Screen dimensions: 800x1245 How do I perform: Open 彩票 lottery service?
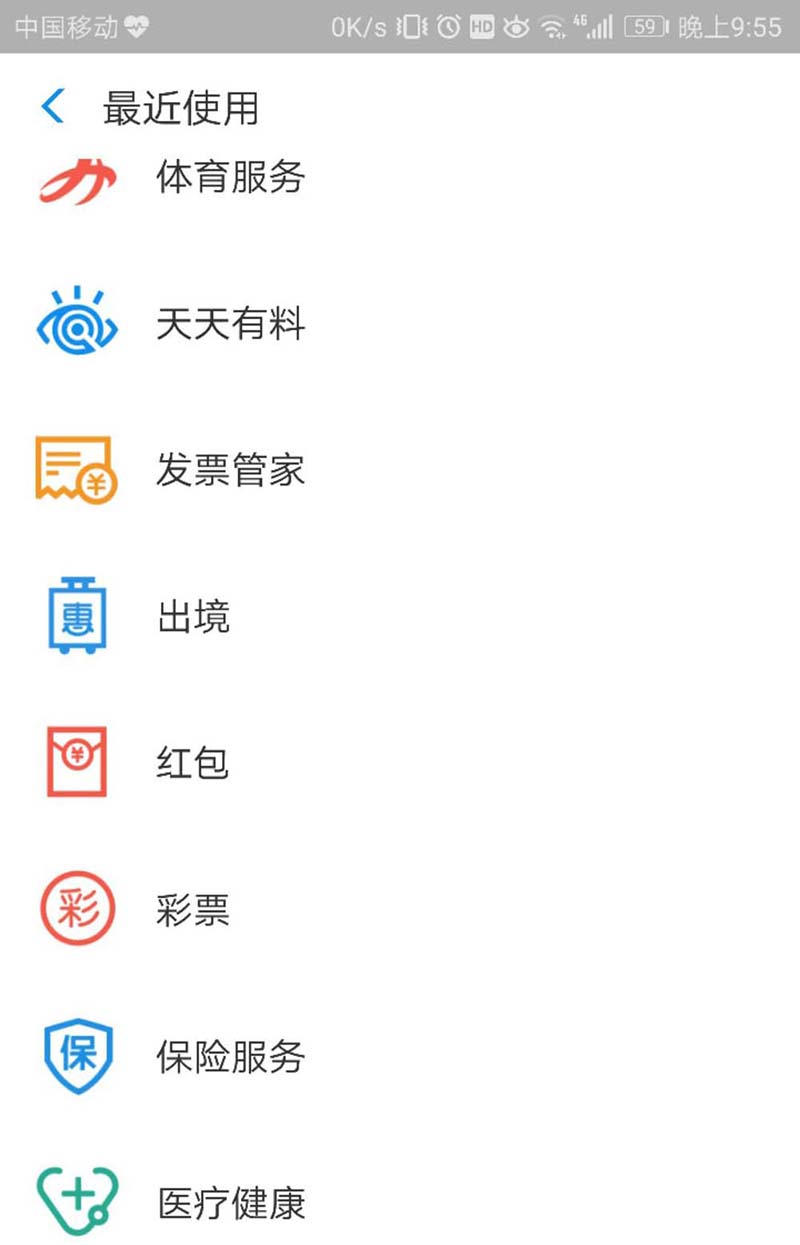(194, 910)
